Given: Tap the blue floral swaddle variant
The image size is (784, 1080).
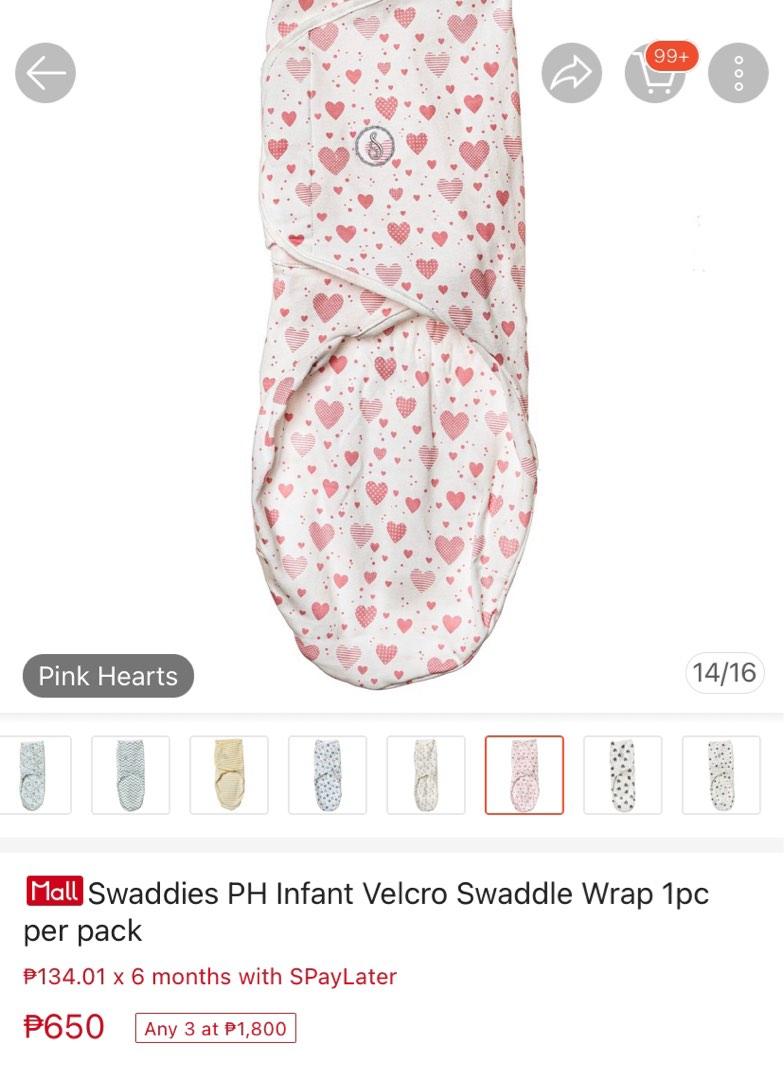Looking at the screenshot, I should point(326,775).
